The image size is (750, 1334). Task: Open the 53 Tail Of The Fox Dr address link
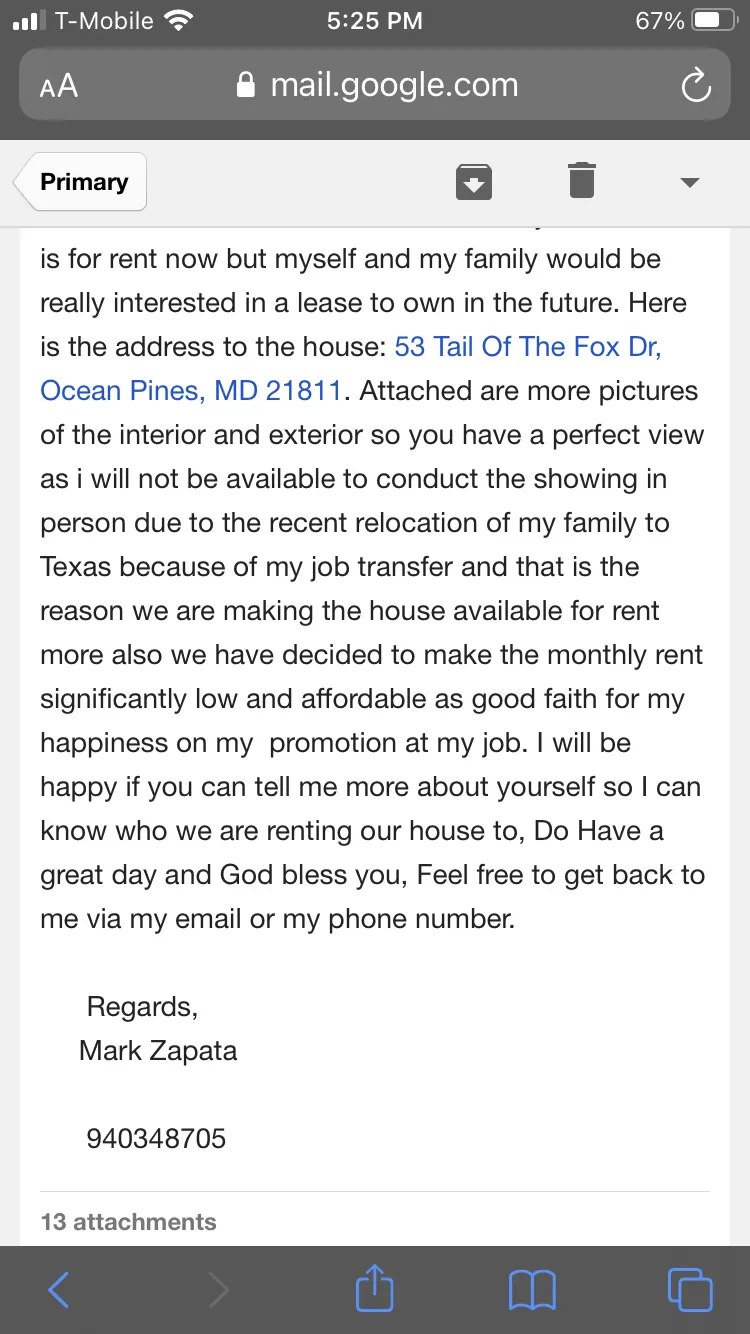pyautogui.click(x=351, y=368)
